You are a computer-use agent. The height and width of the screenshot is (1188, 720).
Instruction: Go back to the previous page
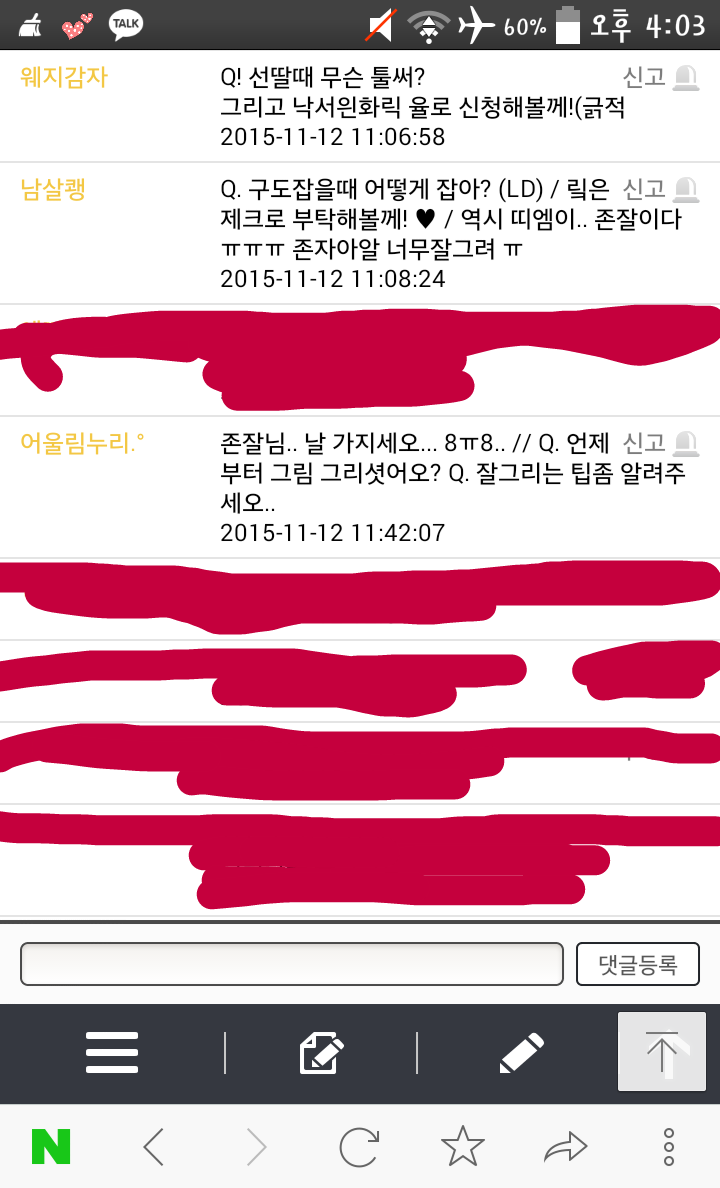(153, 1146)
